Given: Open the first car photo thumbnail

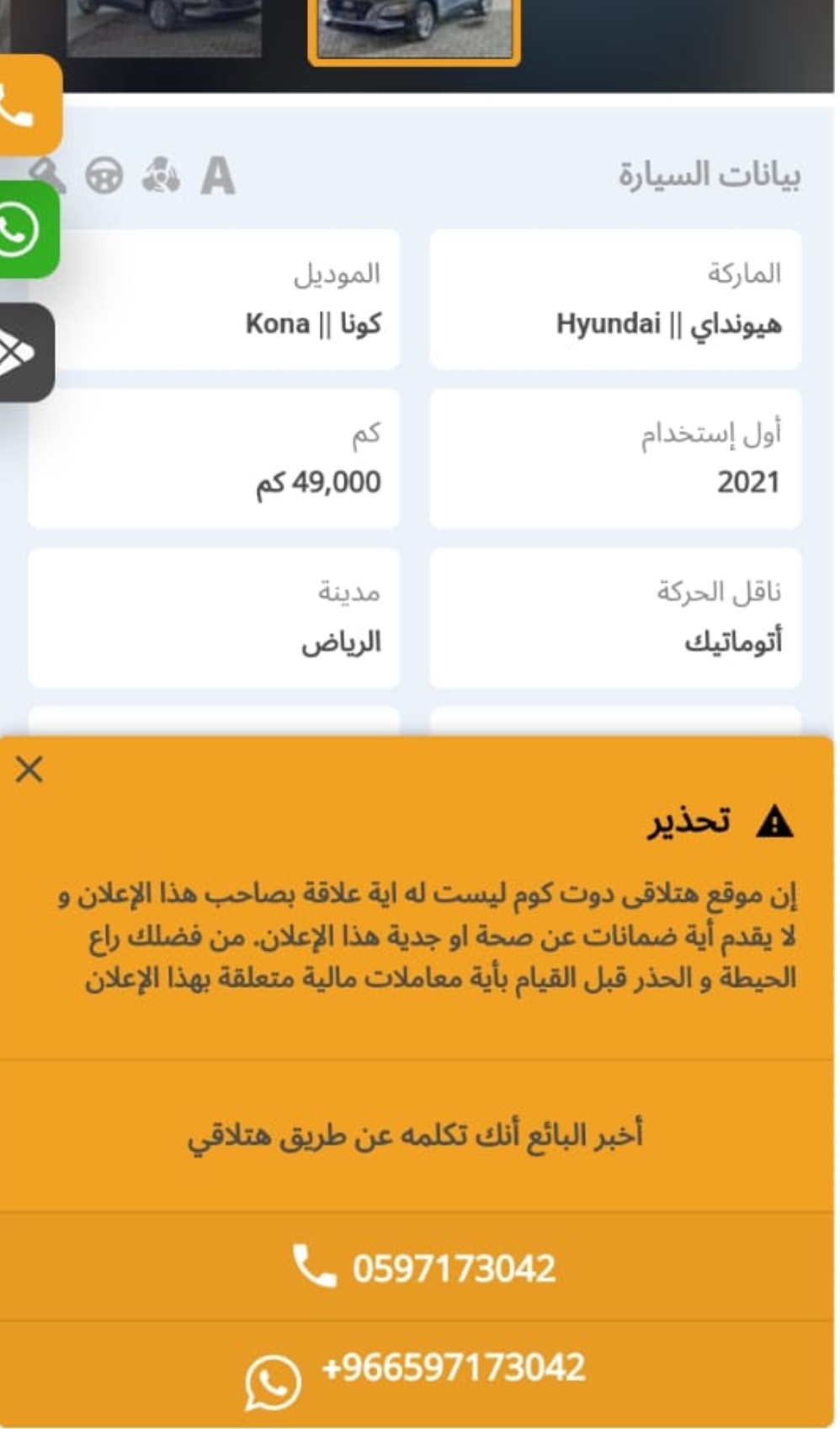Looking at the screenshot, I should (164, 27).
